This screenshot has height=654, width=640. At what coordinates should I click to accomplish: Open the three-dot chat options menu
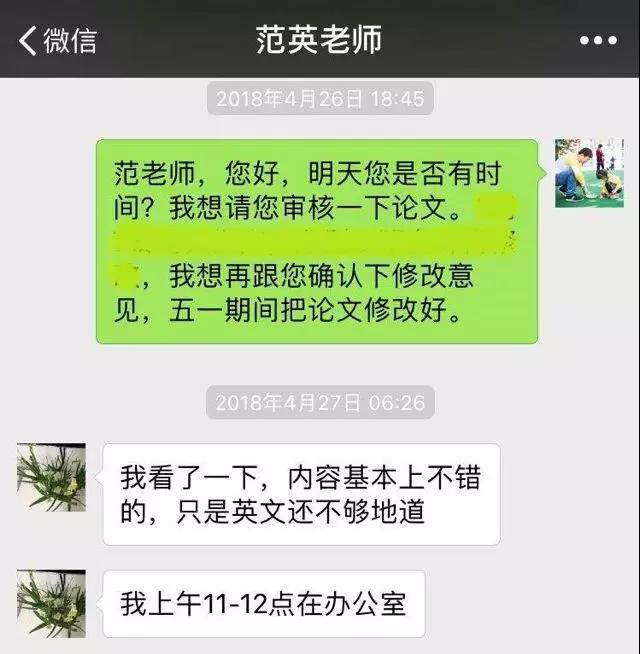click(x=598, y=40)
